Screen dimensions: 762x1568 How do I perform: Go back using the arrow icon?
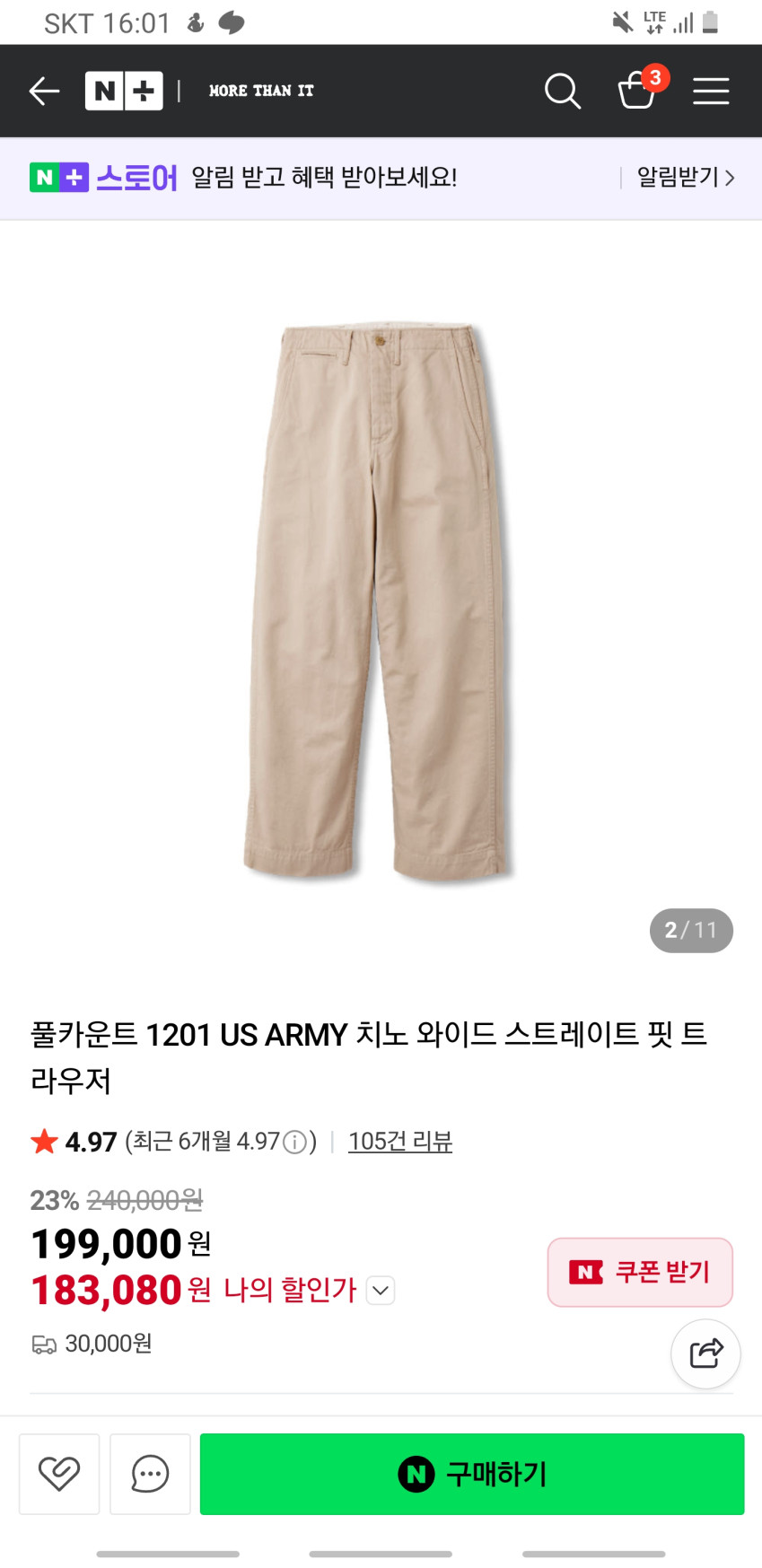pos(44,91)
